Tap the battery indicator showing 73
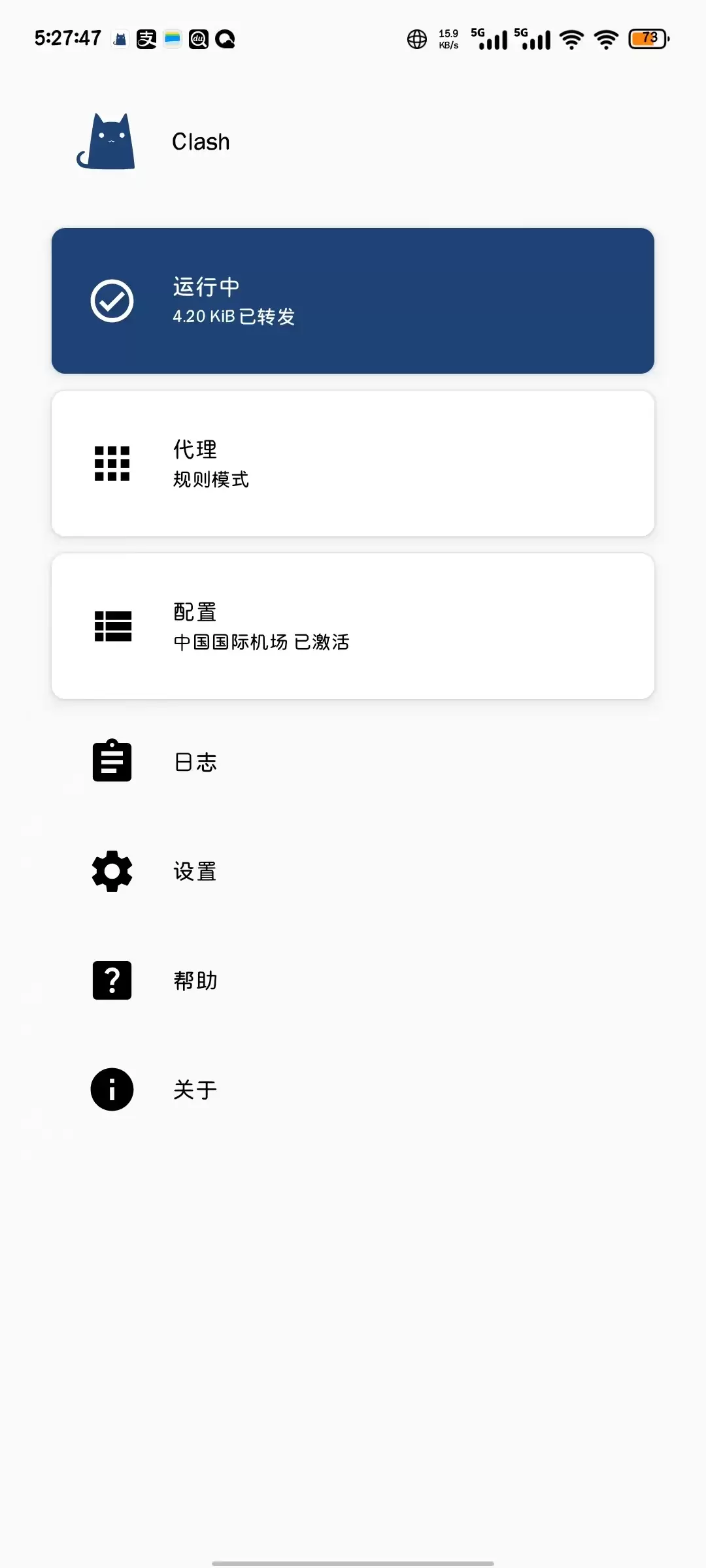This screenshot has width=706, height=1568. 646,39
